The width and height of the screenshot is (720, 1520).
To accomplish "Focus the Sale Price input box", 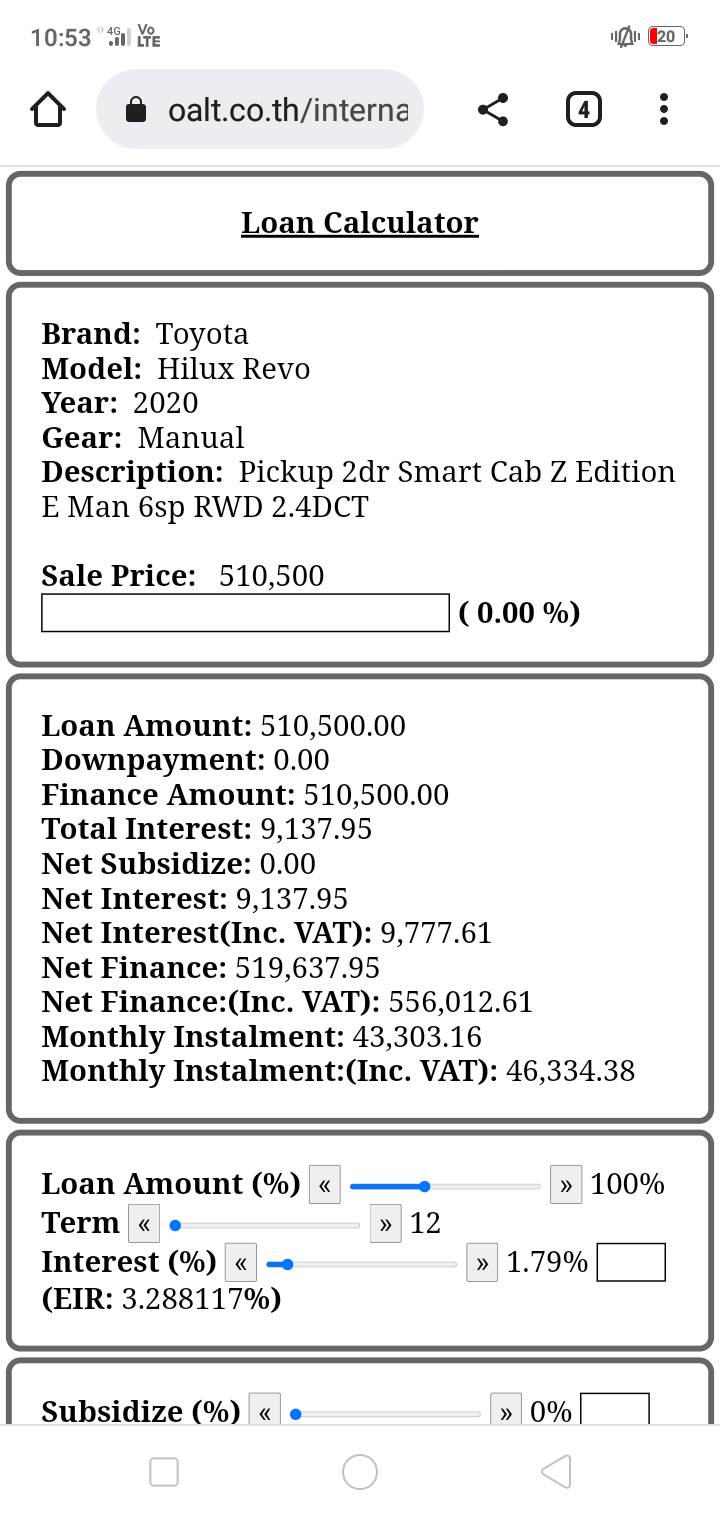I will [x=245, y=613].
